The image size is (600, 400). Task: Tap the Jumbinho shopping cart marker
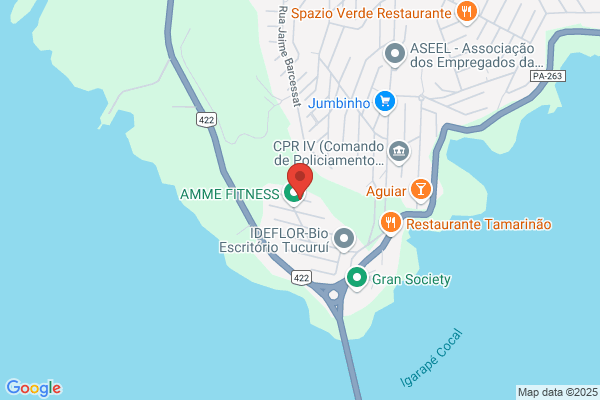tap(385, 103)
